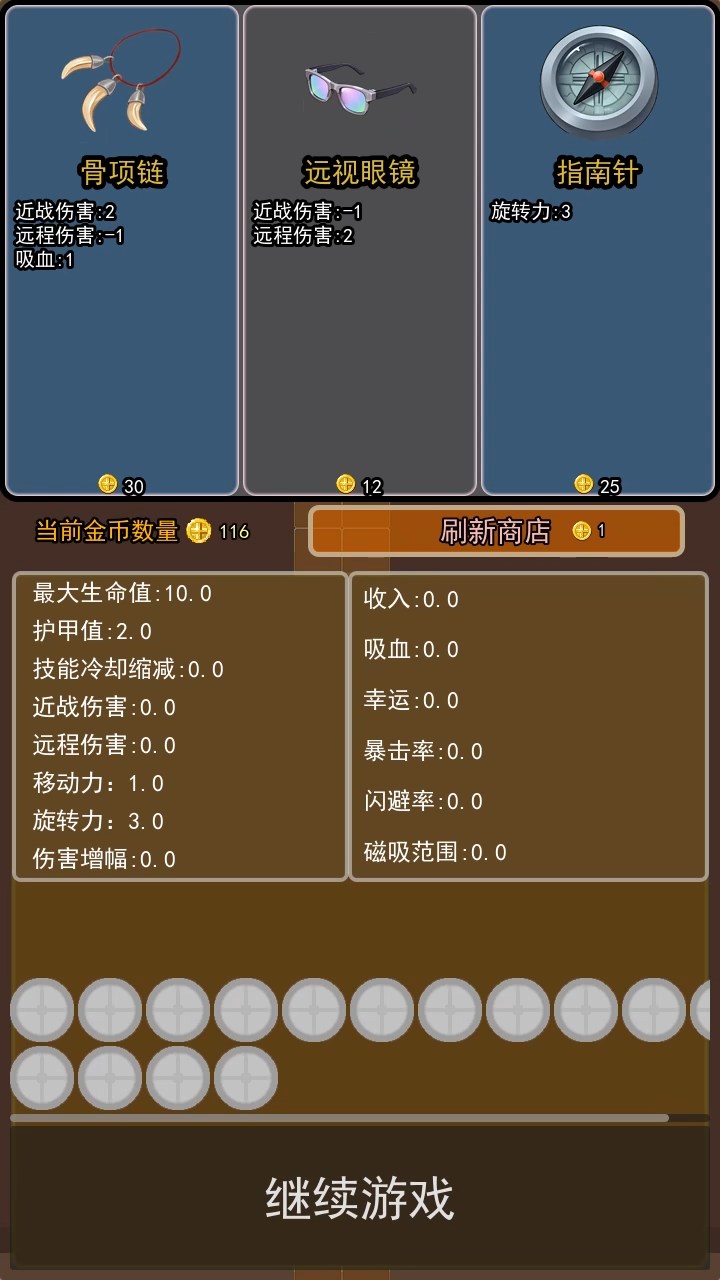Purchase the 指南针 item card

pos(598,250)
